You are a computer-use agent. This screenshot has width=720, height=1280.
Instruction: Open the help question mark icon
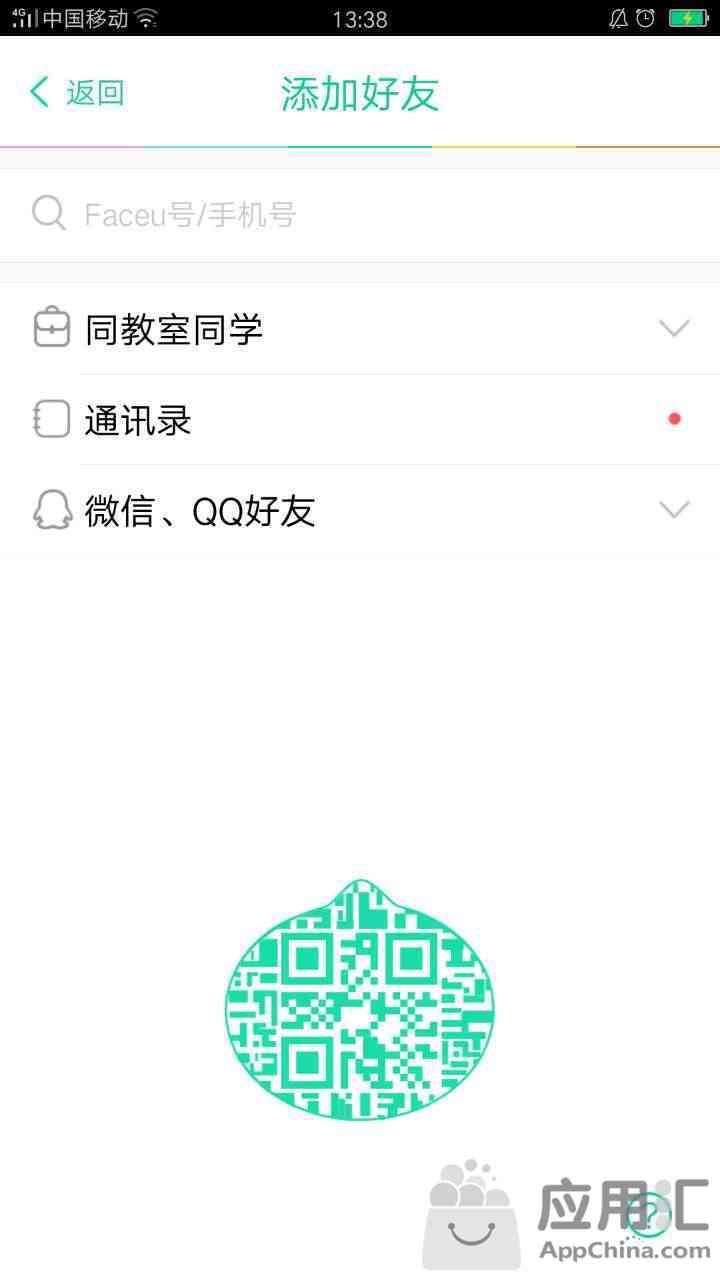coord(650,1214)
